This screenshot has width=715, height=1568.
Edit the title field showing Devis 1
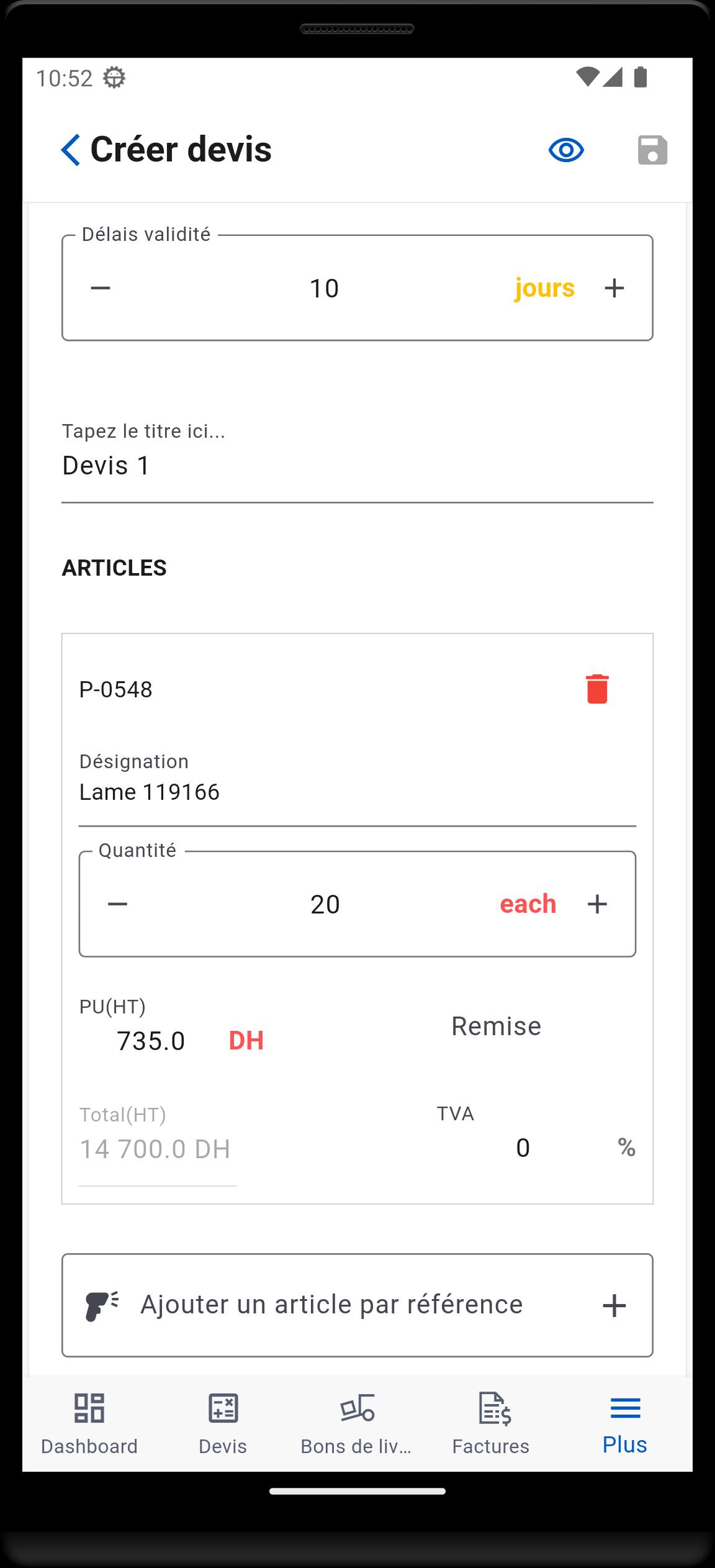pyautogui.click(x=357, y=466)
